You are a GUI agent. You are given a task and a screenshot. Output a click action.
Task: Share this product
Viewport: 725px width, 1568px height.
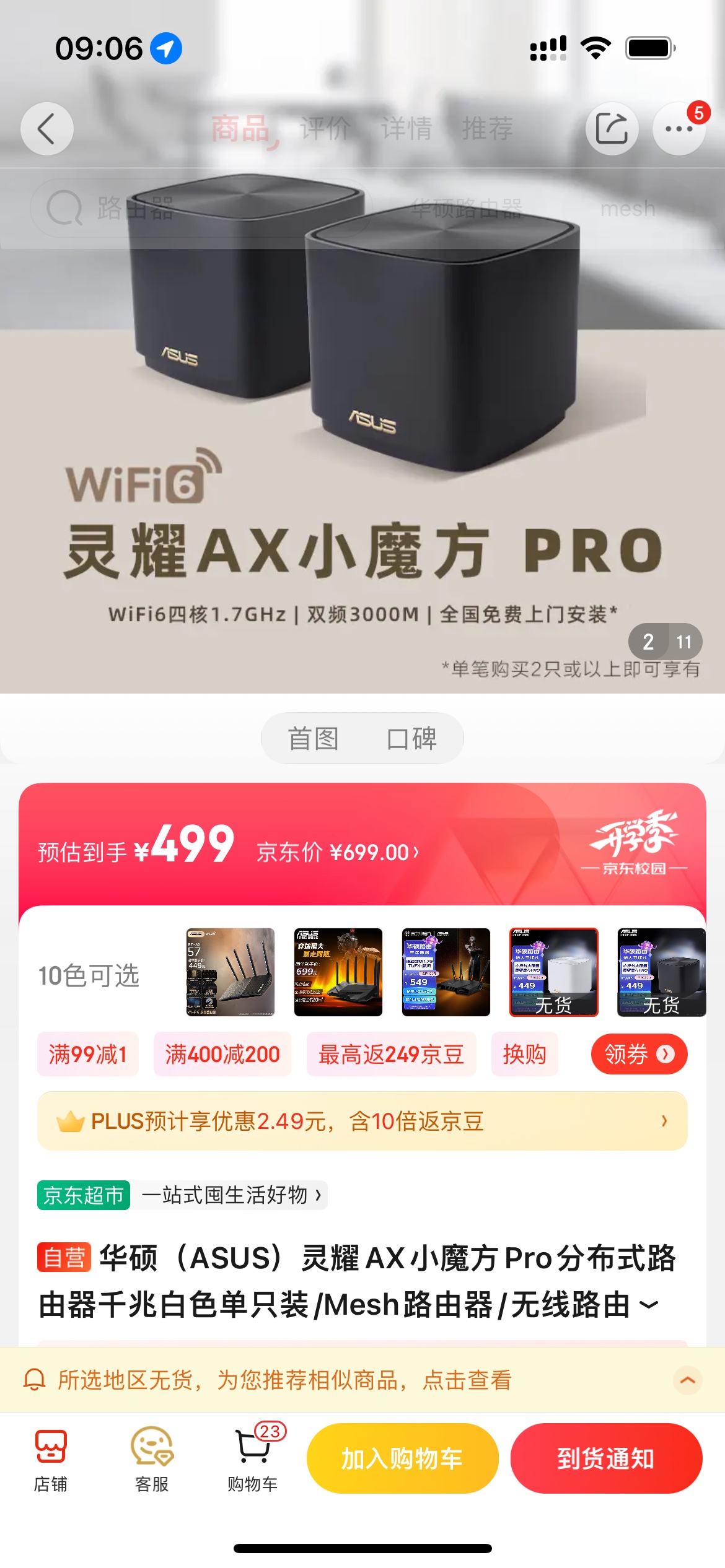(x=612, y=129)
